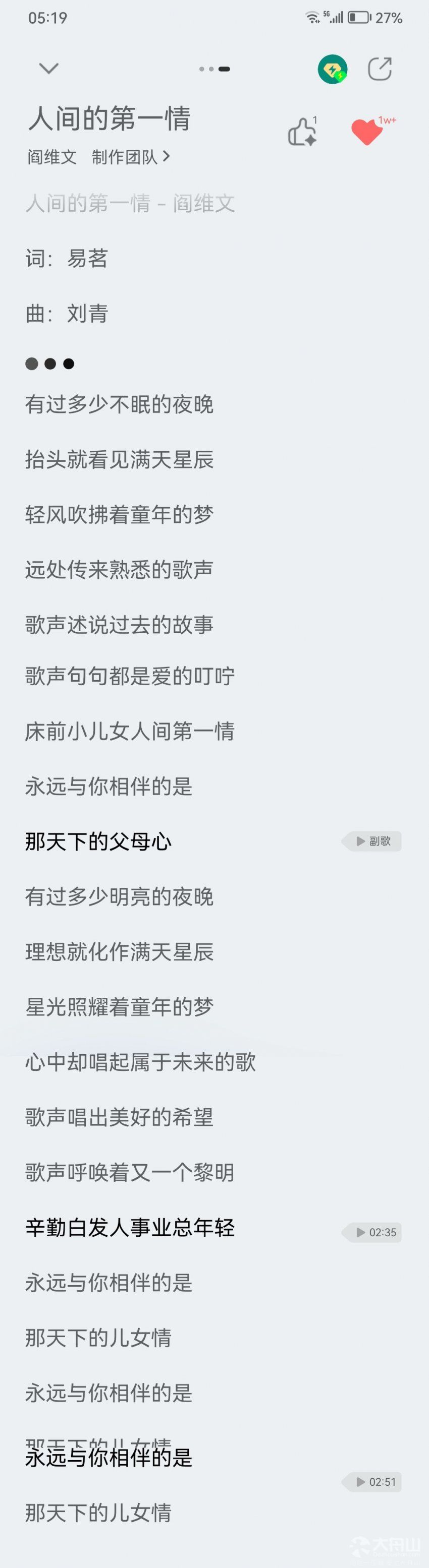Open artist 阎维文 page
Screen dimensions: 429x1568
click(x=52, y=157)
